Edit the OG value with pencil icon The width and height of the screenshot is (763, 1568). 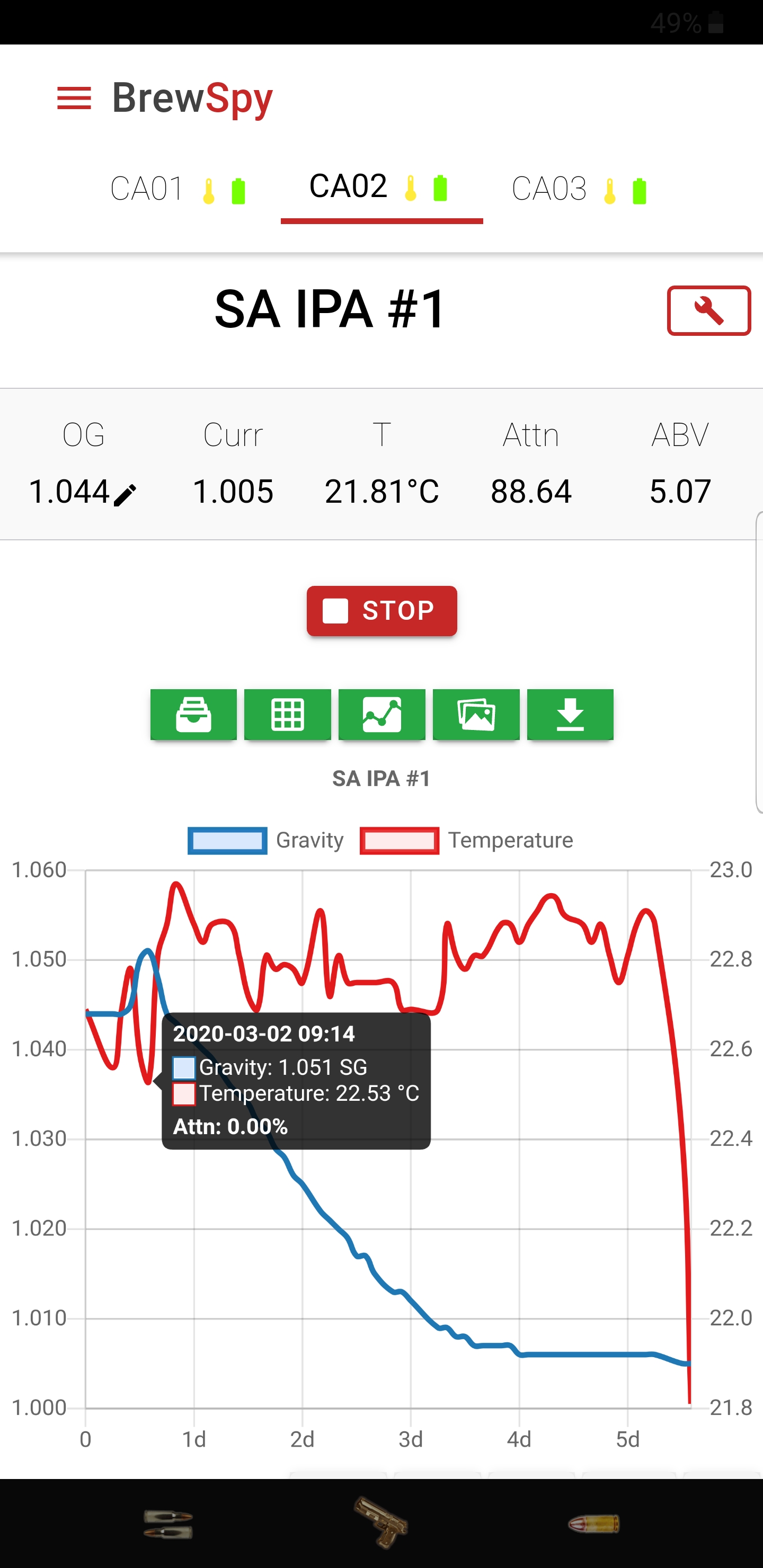pyautogui.click(x=126, y=495)
